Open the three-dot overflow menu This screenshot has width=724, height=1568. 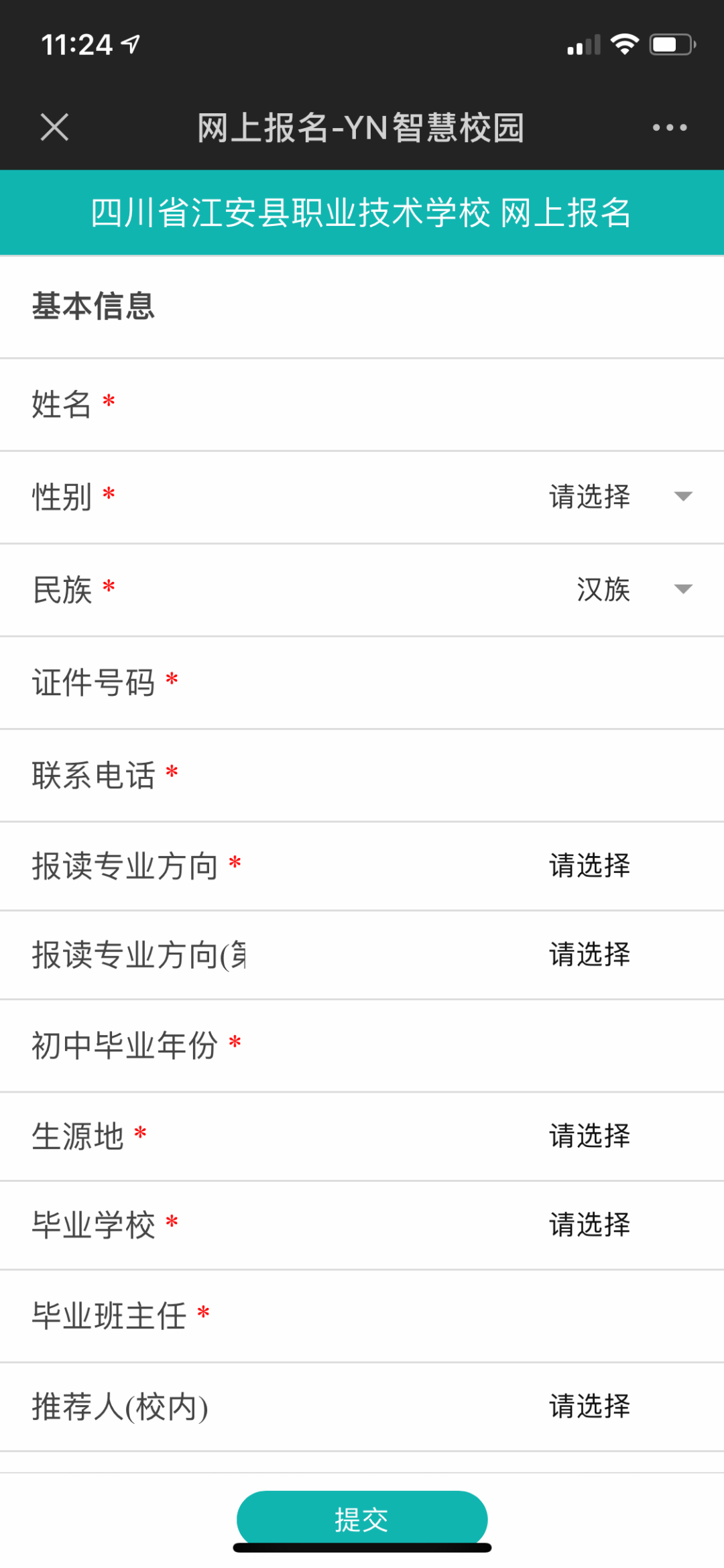tap(670, 127)
